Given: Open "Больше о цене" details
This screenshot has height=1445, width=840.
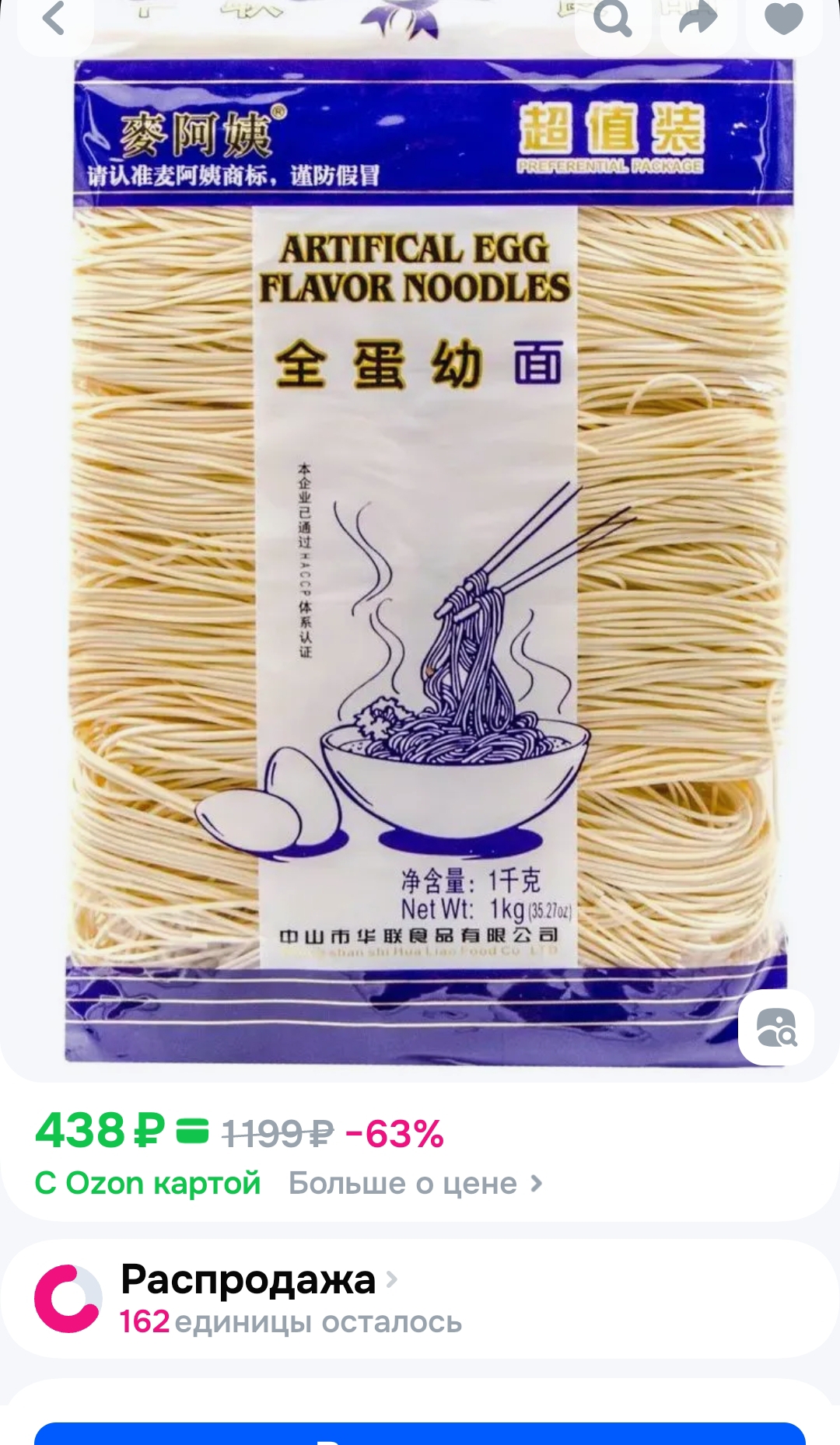Looking at the screenshot, I should 415,1184.
